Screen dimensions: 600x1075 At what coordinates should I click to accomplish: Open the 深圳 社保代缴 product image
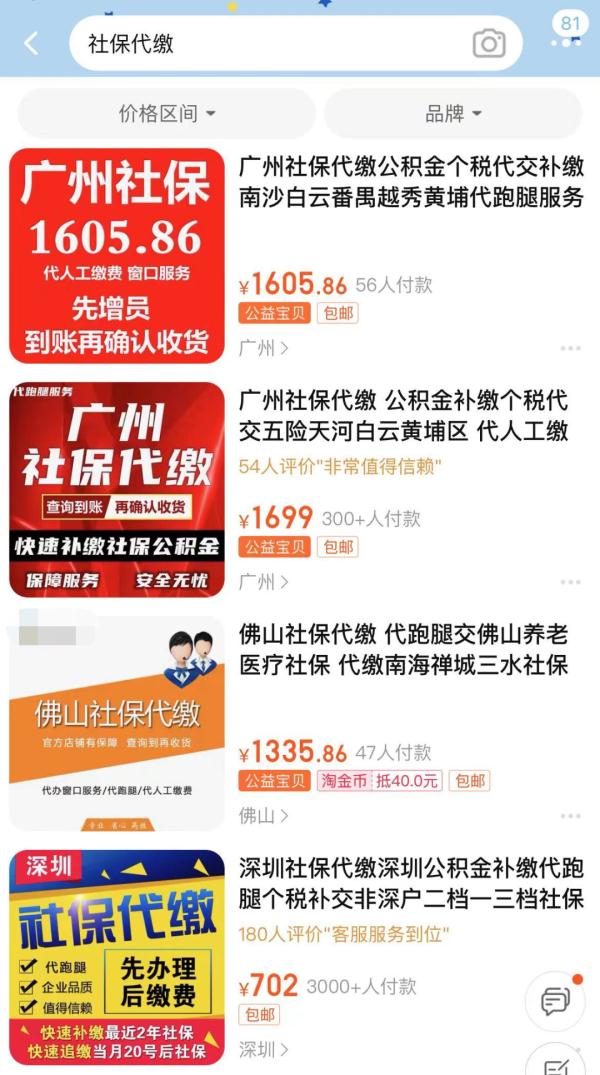(117, 957)
